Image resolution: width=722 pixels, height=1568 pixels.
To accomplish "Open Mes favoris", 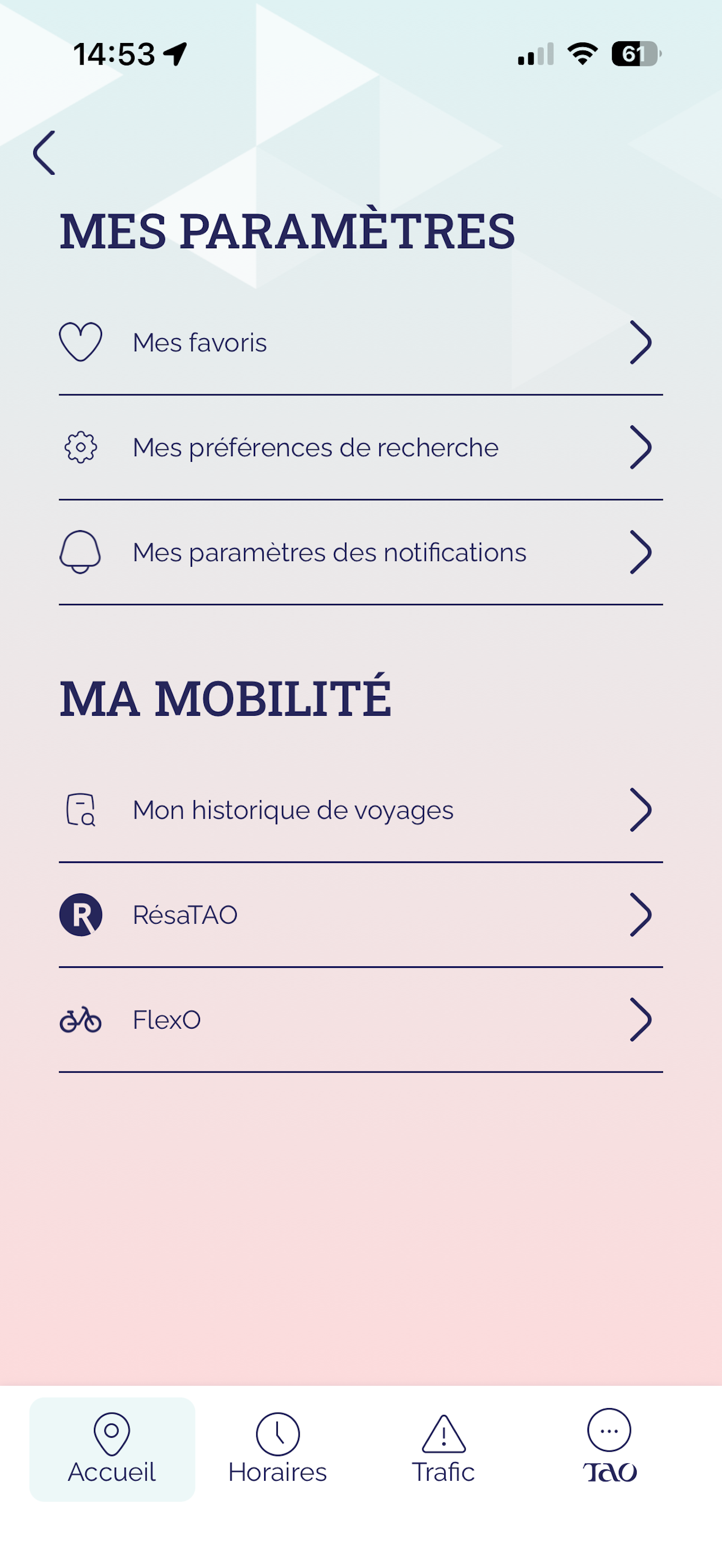I will (x=360, y=343).
